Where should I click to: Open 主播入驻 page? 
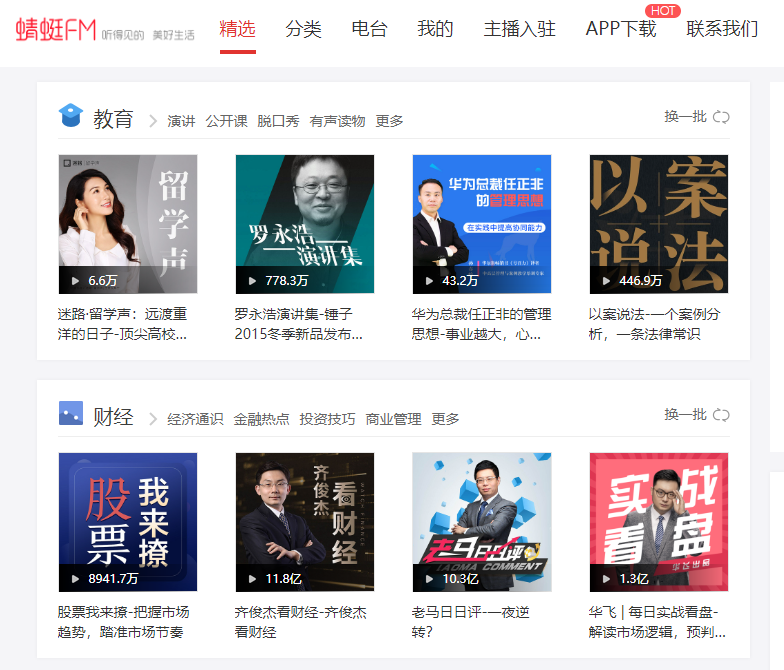[x=519, y=29]
